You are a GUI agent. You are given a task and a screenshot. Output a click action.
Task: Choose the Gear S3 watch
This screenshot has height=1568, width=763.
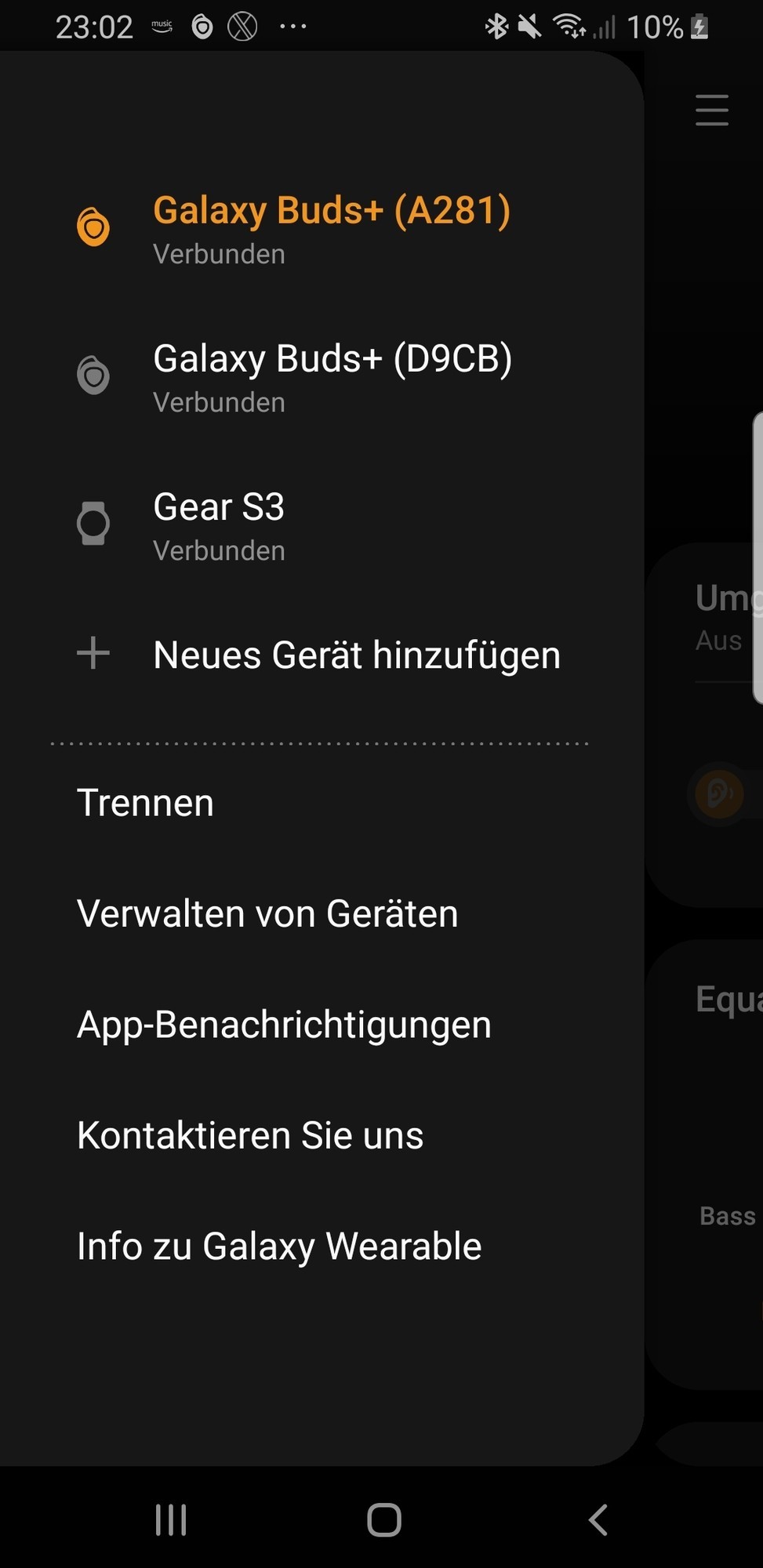tap(220, 524)
